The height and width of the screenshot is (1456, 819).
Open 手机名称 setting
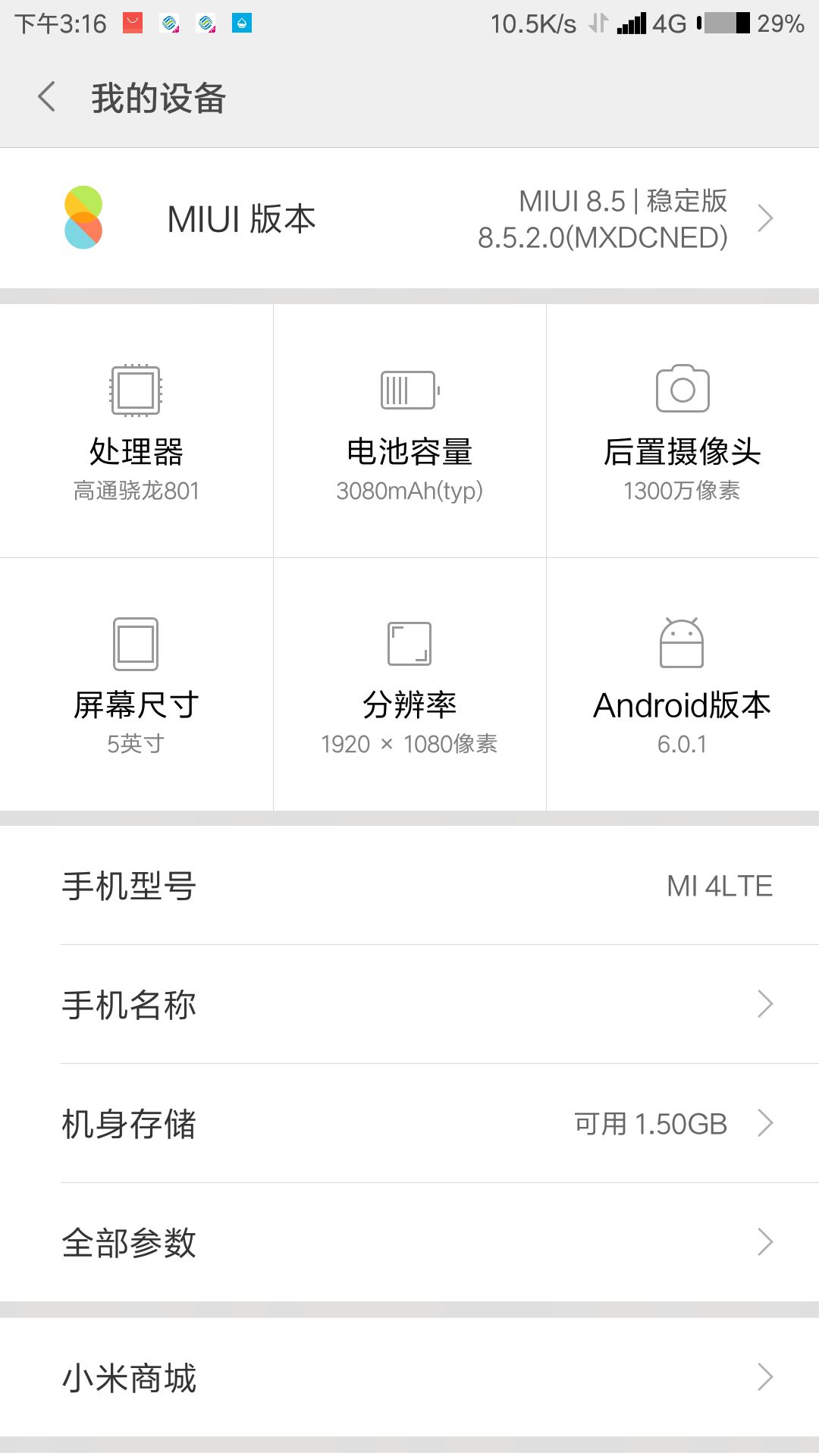coord(409,1004)
